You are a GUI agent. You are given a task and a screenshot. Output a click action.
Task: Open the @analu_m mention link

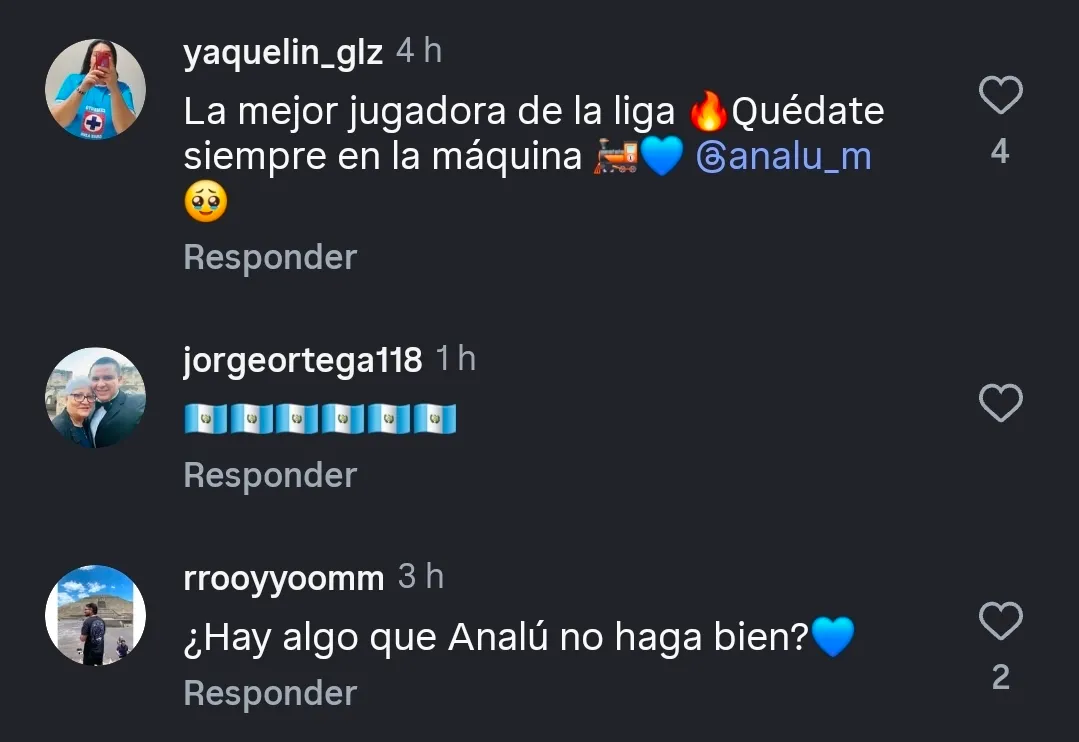click(784, 157)
